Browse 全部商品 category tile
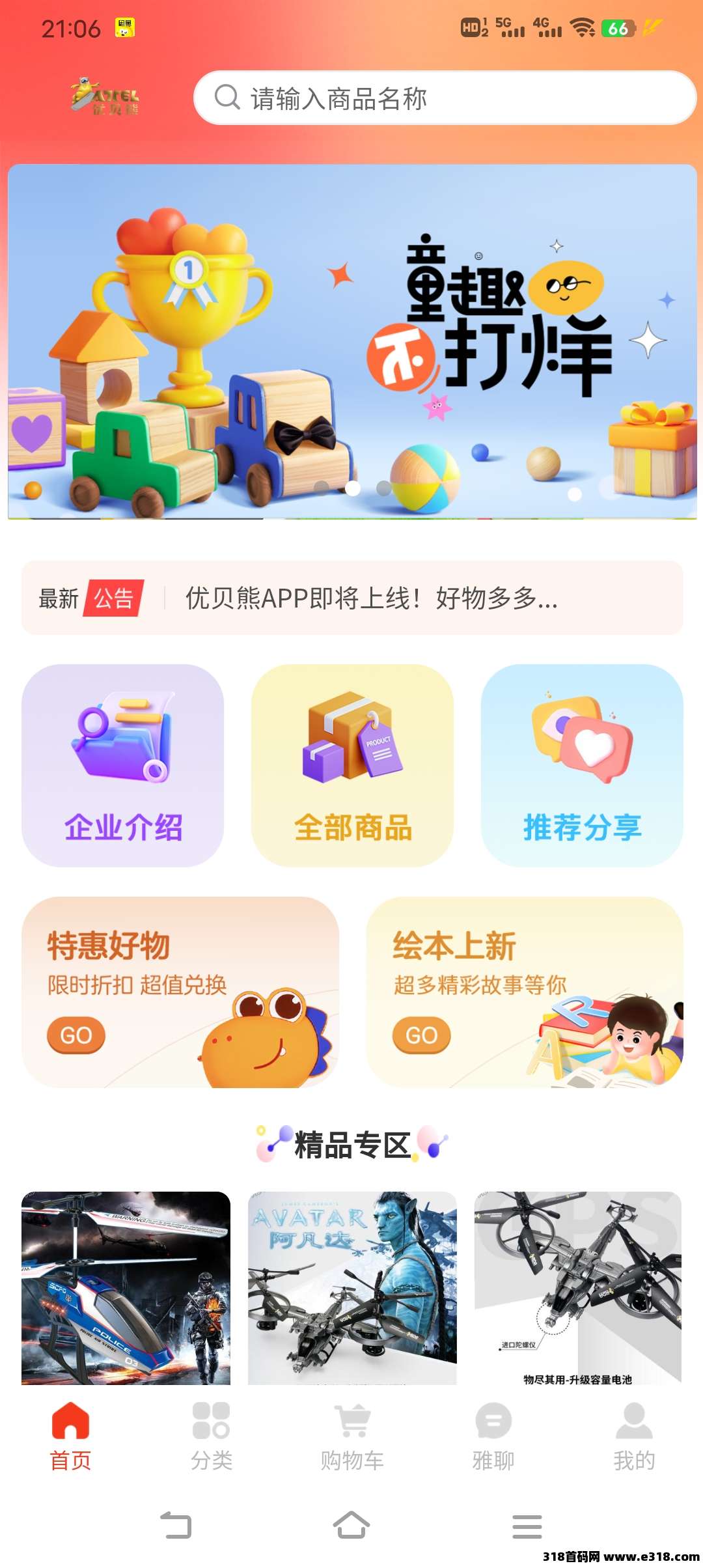703x1568 pixels. 352,765
